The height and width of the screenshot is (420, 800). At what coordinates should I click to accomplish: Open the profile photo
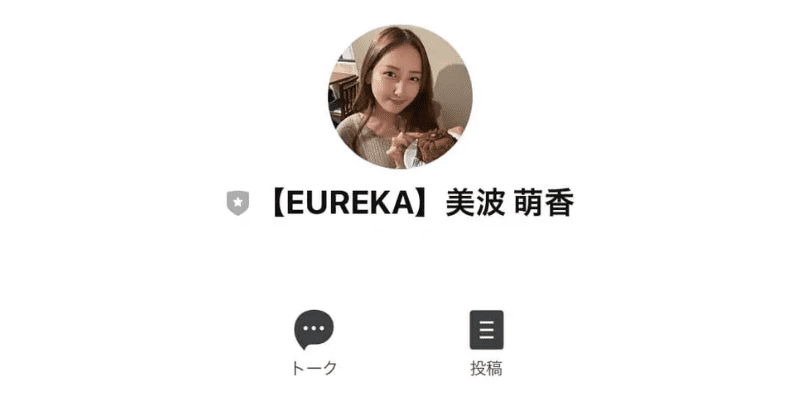click(x=400, y=97)
